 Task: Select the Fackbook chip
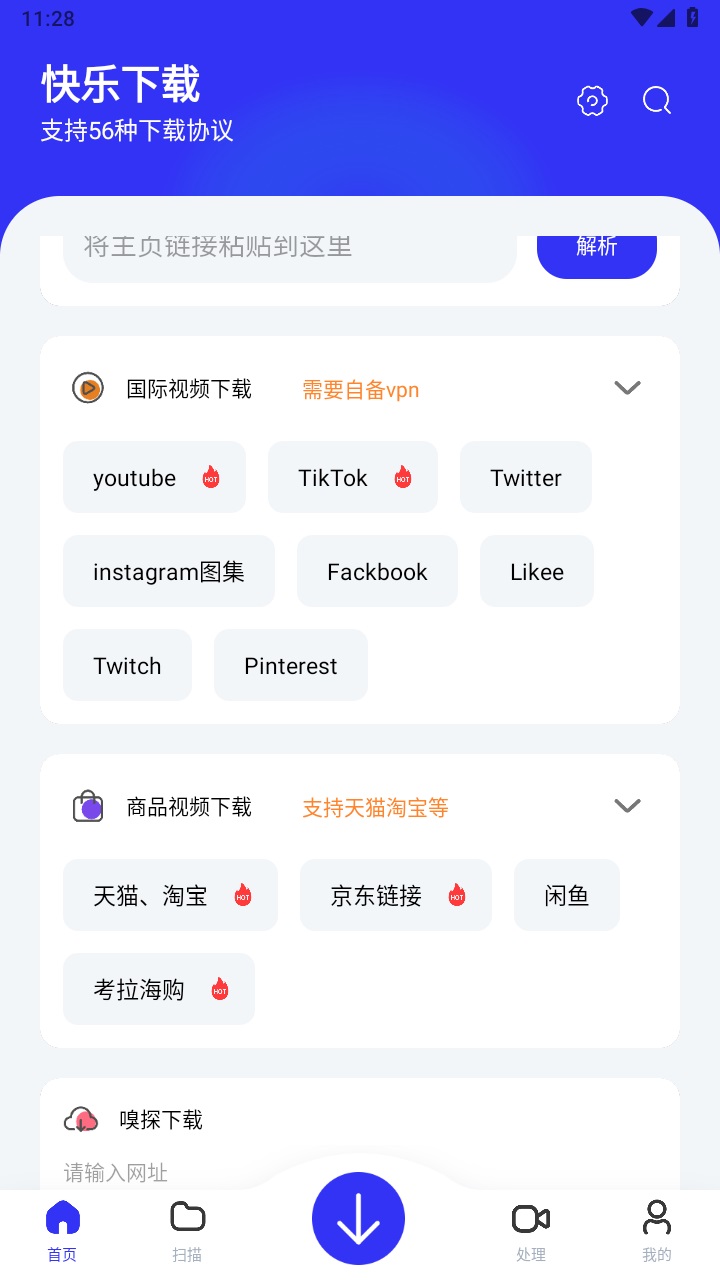click(377, 571)
